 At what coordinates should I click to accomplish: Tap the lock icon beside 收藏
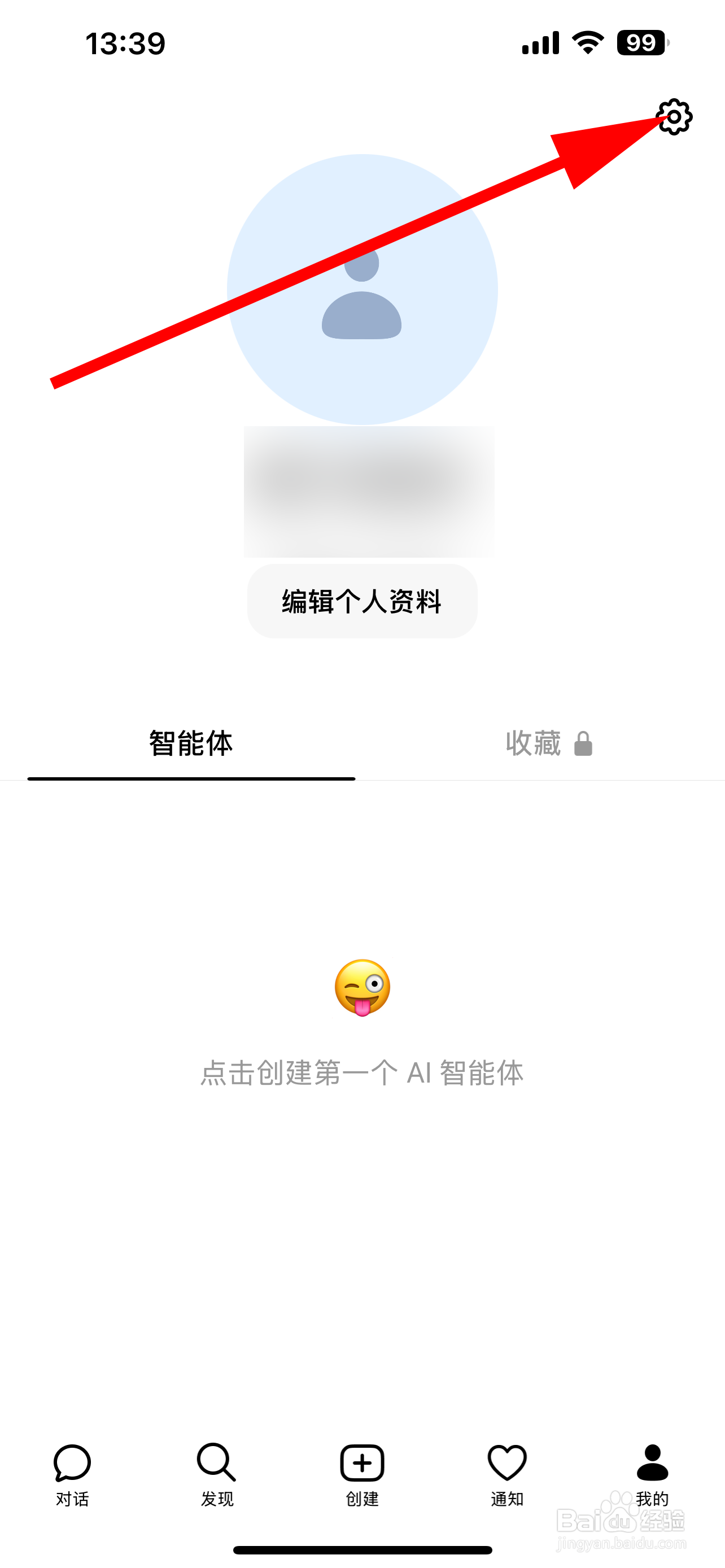click(583, 744)
